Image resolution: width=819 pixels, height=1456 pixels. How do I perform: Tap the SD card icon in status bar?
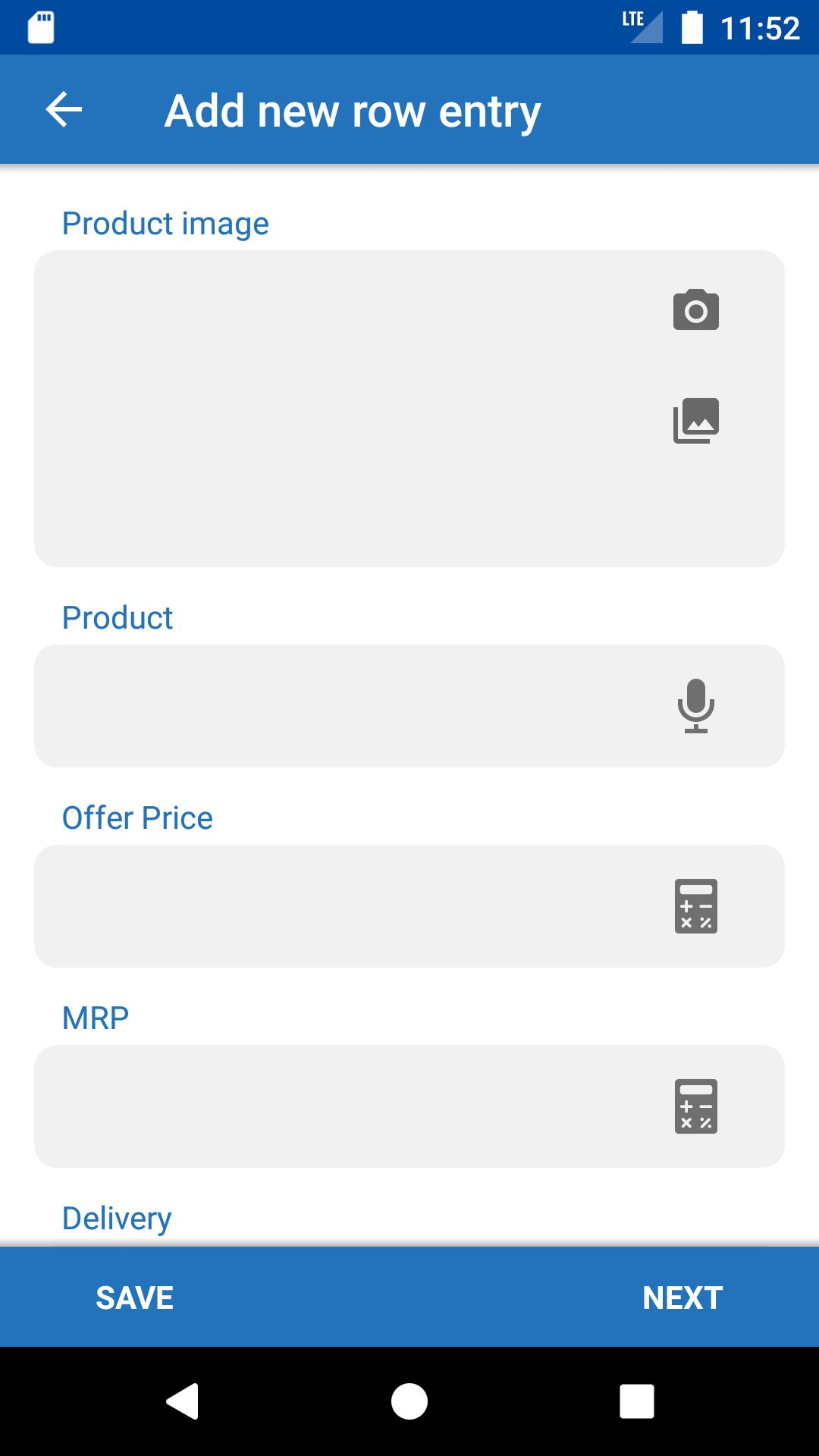coord(39,27)
